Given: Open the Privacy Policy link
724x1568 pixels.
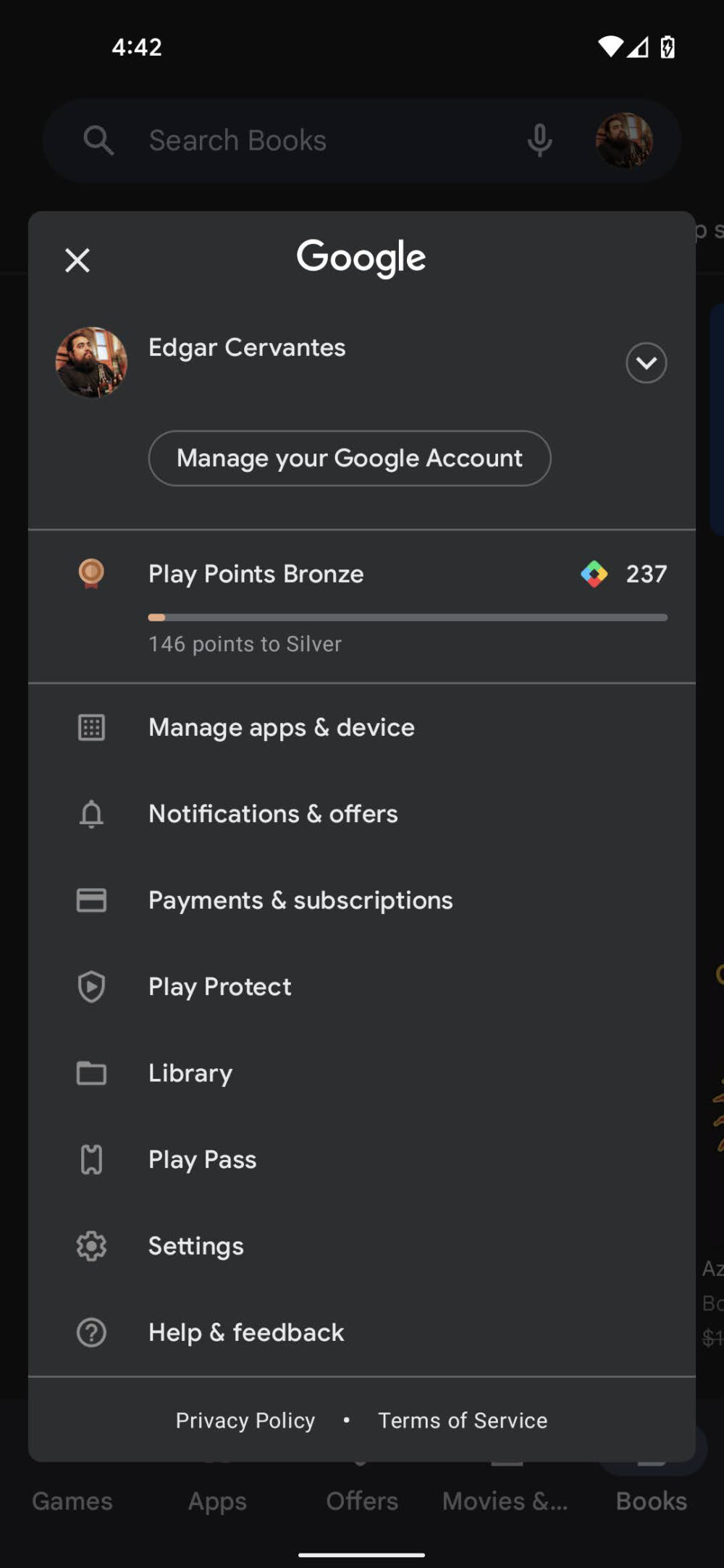Looking at the screenshot, I should click(x=245, y=1420).
